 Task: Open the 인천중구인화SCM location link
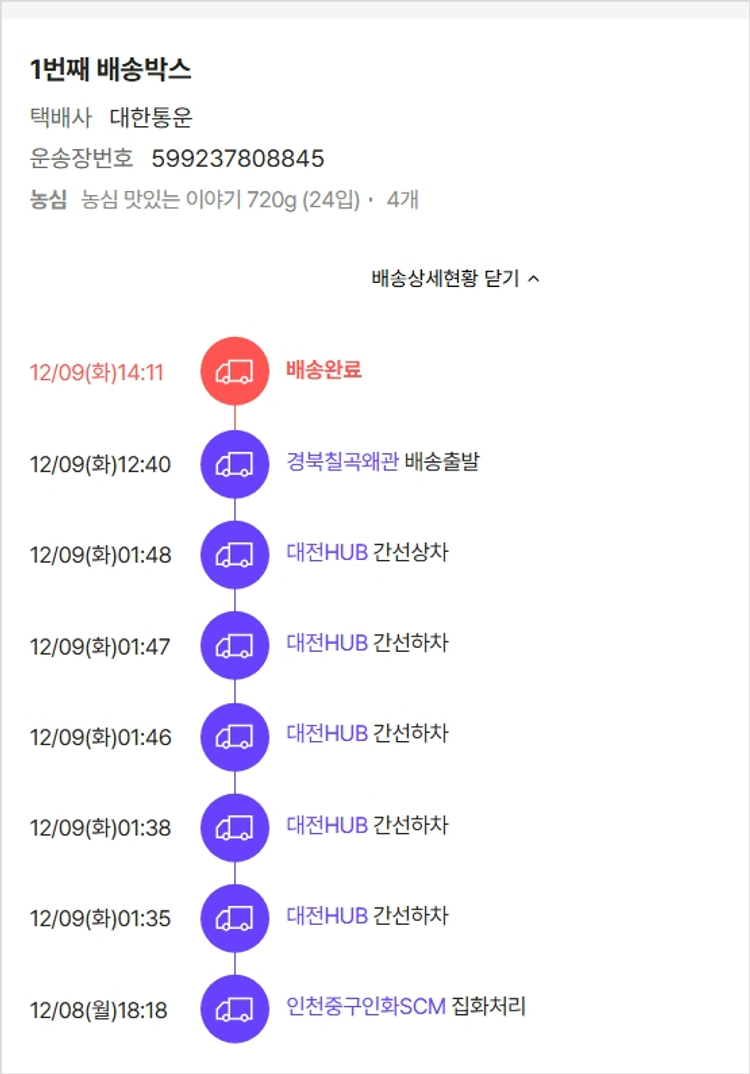(x=365, y=1007)
